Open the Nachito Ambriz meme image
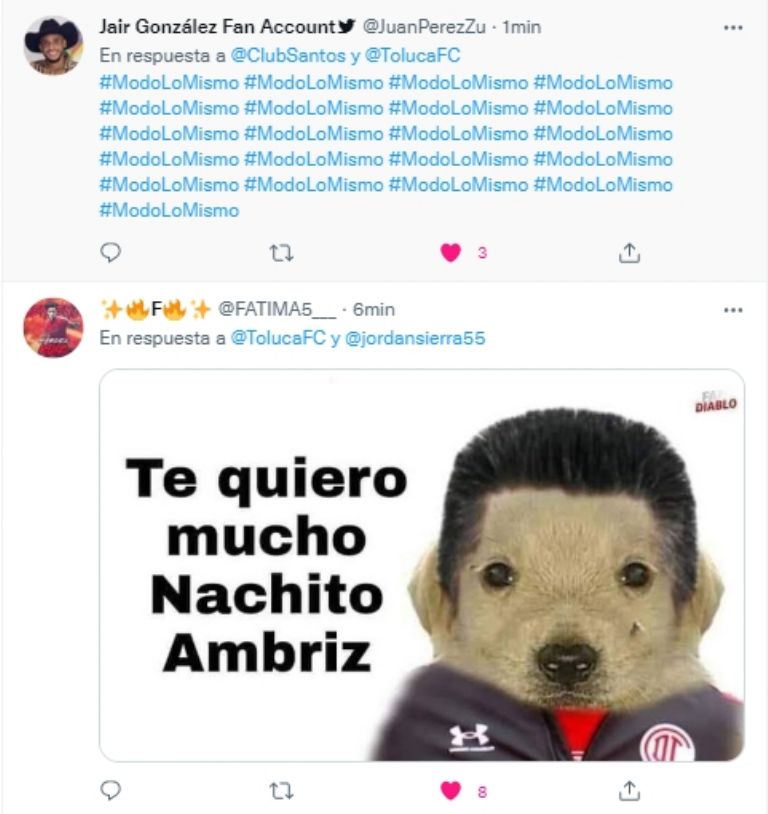The image size is (768, 814). 422,565
